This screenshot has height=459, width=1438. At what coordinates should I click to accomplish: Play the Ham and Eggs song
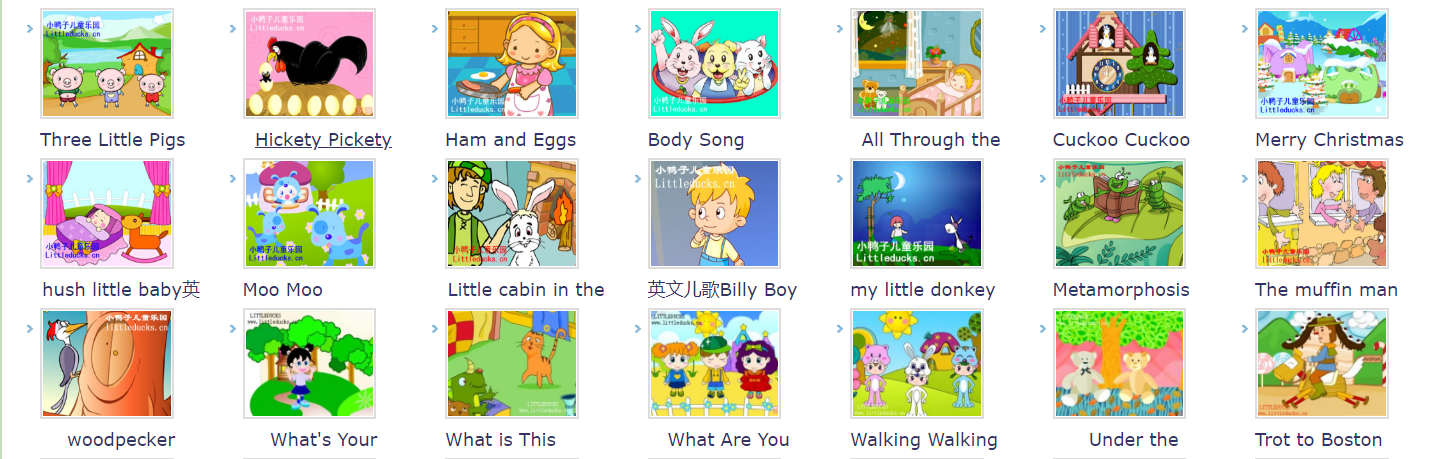(x=512, y=64)
